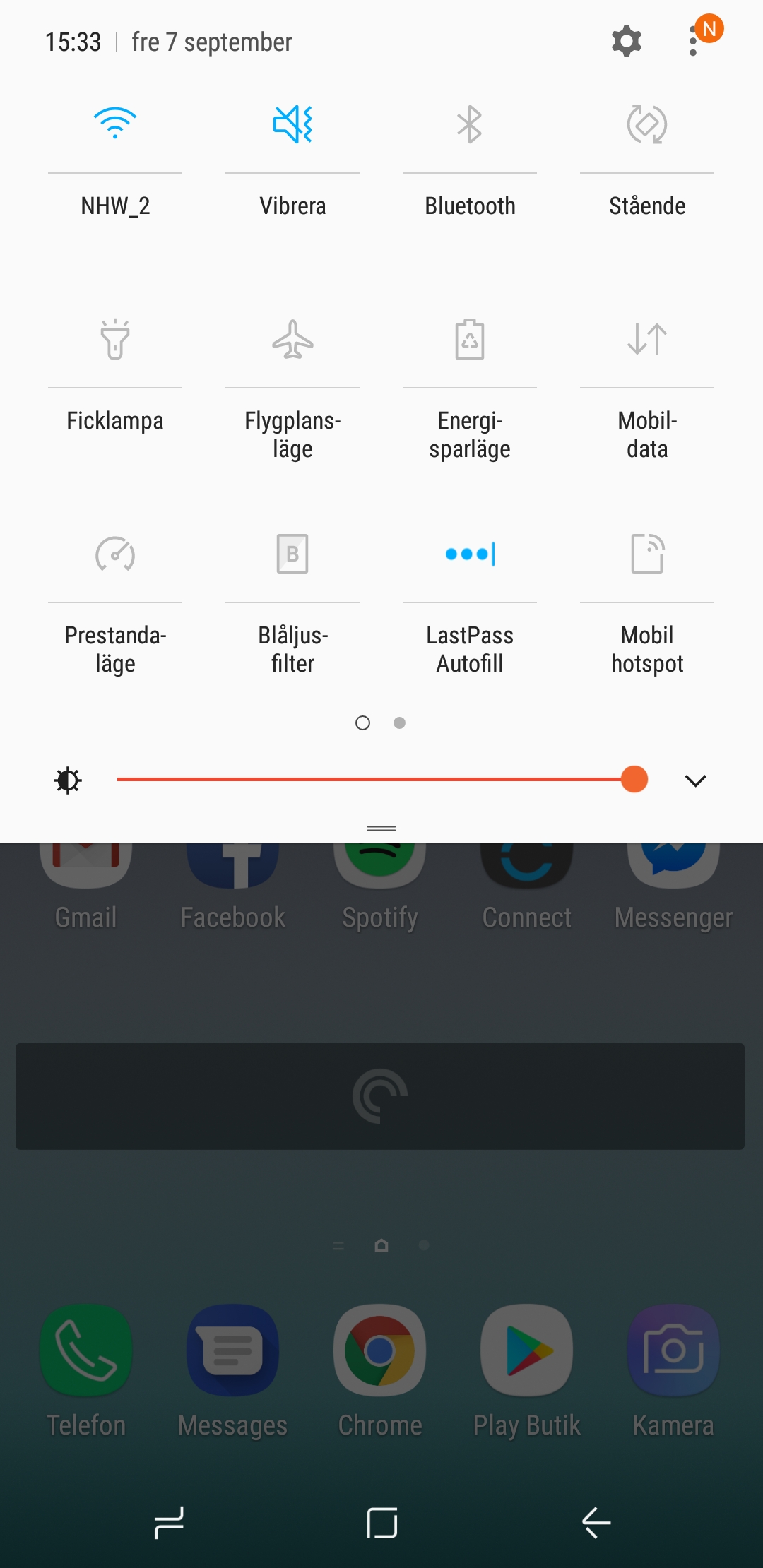Open recent apps from the navigation bar
The image size is (763, 1568).
[169, 1522]
